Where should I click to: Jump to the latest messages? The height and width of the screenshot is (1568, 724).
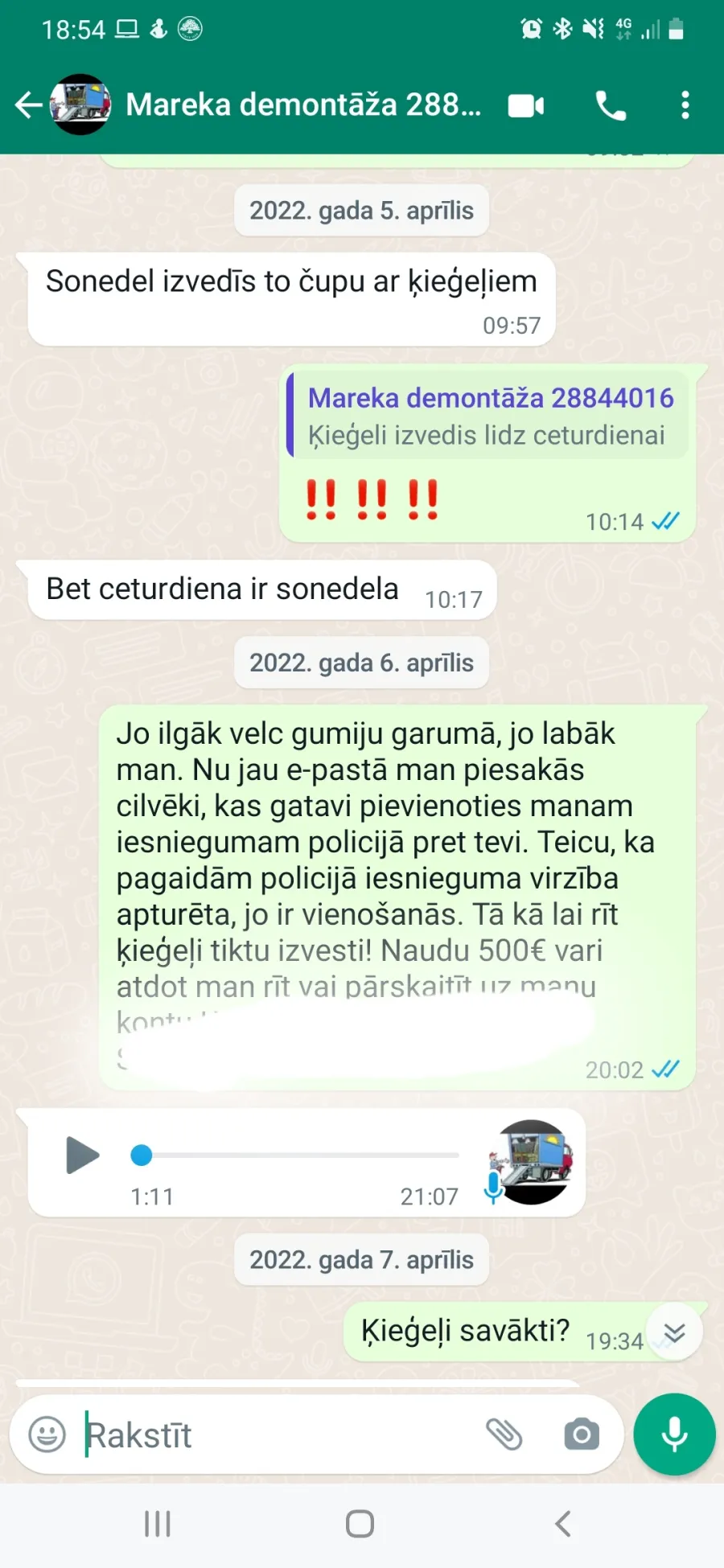(674, 1333)
